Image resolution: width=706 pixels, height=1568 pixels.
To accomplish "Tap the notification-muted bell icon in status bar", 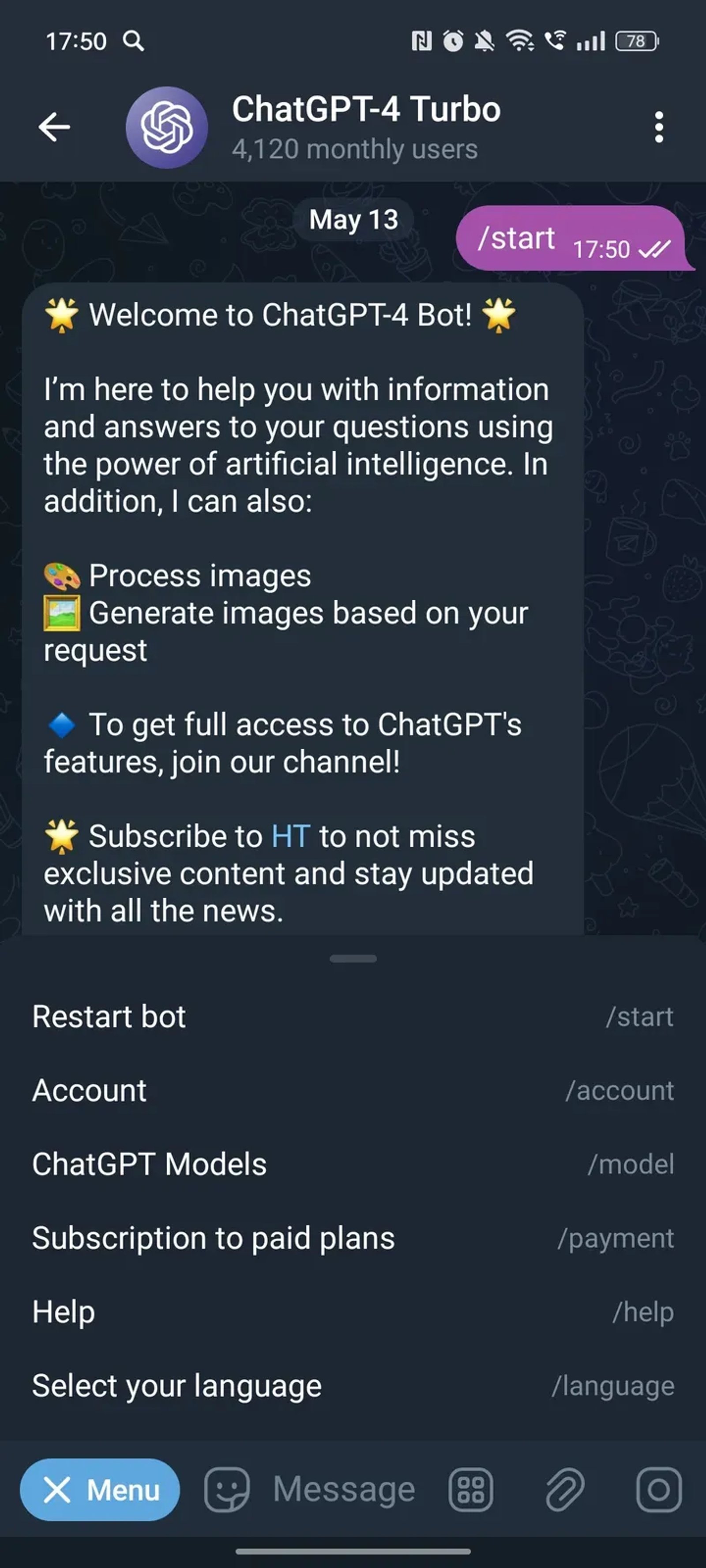I will pos(484,40).
